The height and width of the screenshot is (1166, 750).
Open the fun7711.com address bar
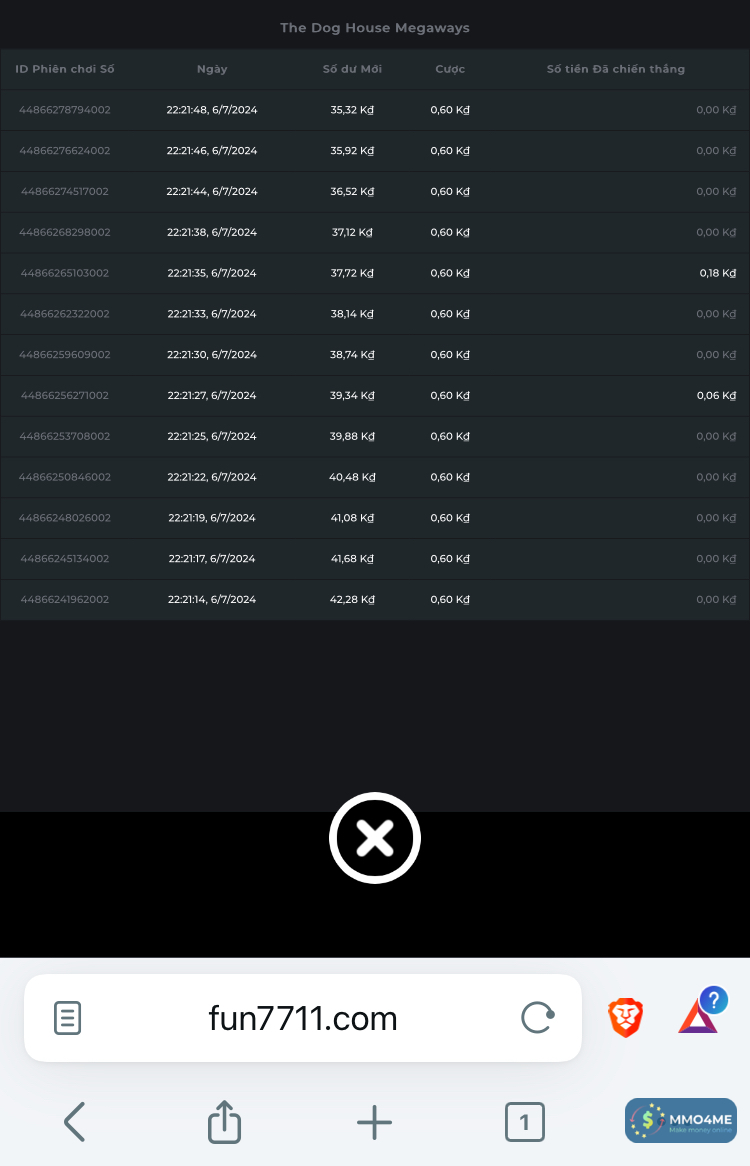coord(303,1018)
